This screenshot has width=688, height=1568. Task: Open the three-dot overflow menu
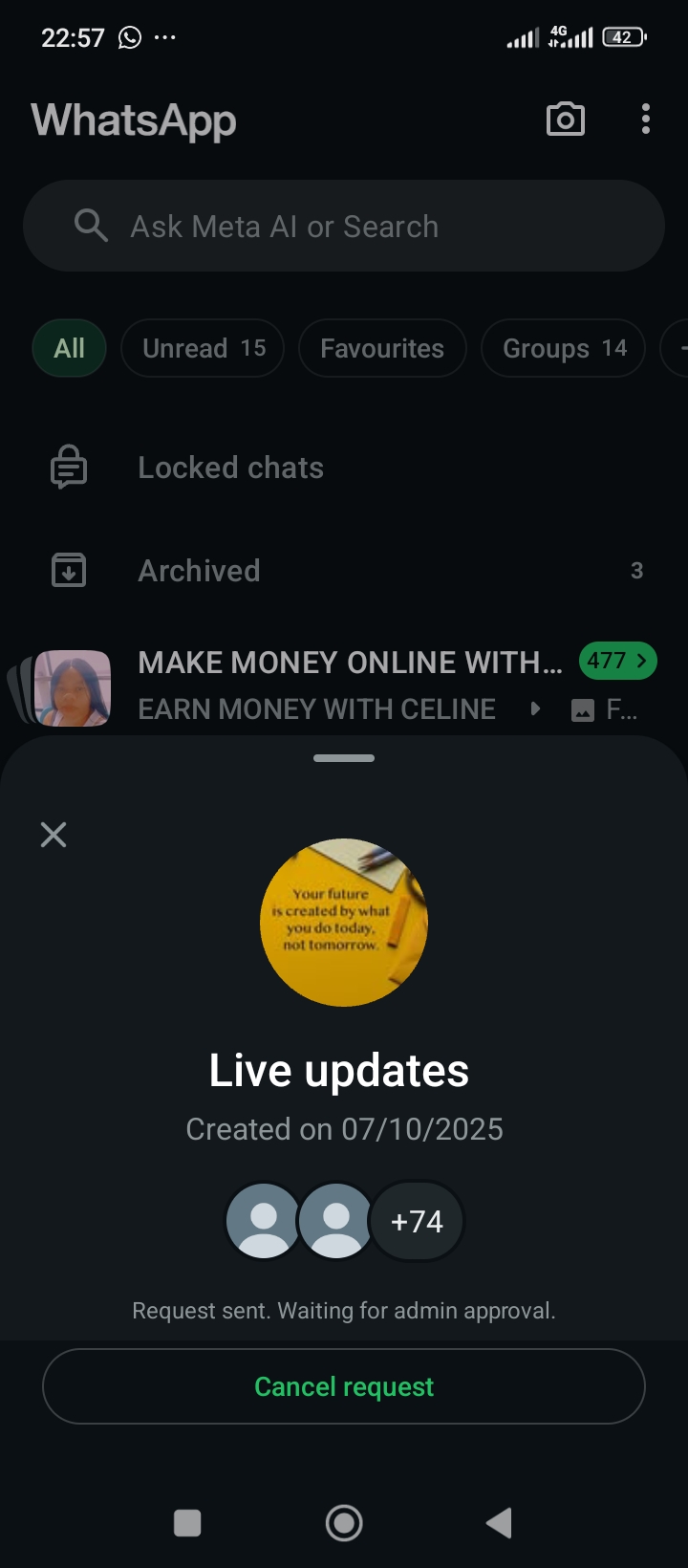point(646,120)
